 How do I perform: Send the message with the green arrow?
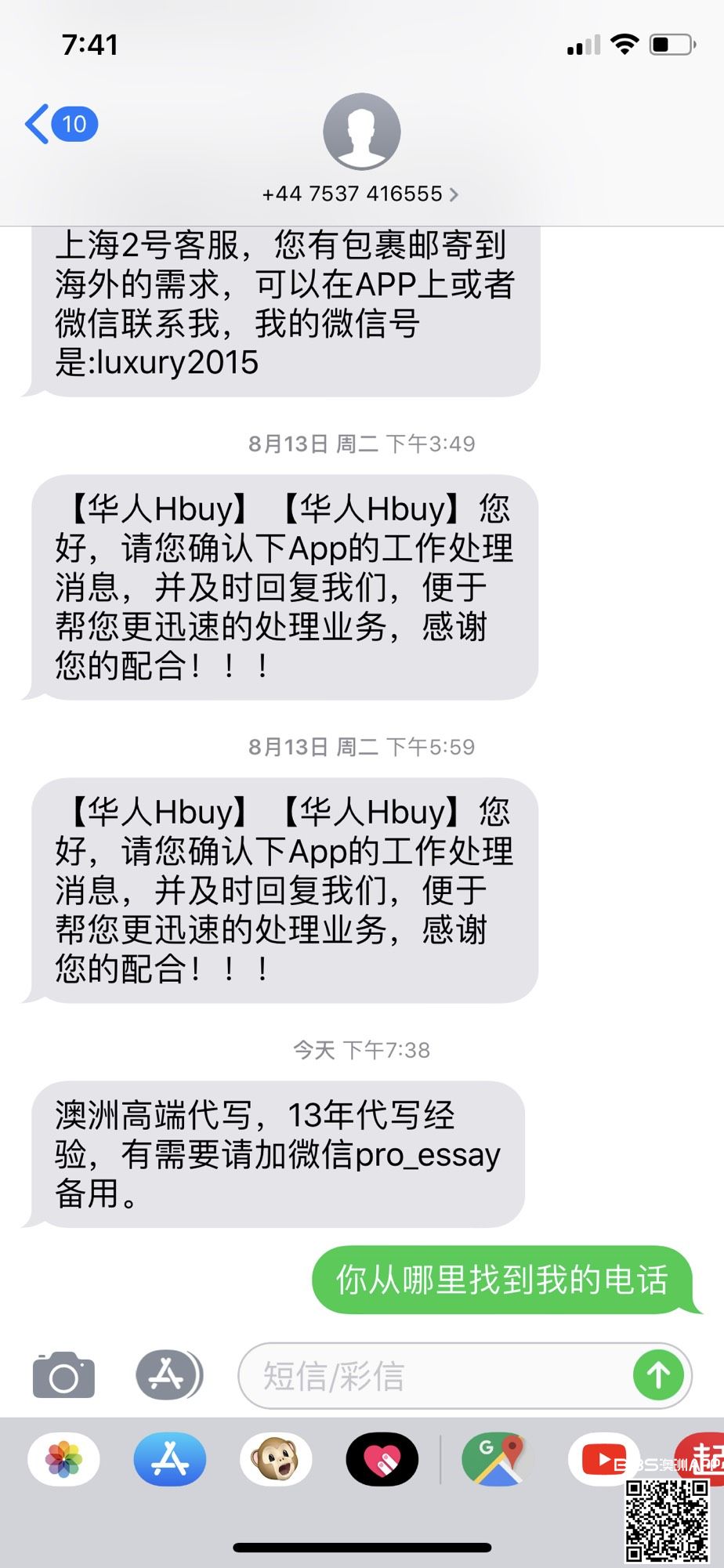click(x=658, y=1375)
